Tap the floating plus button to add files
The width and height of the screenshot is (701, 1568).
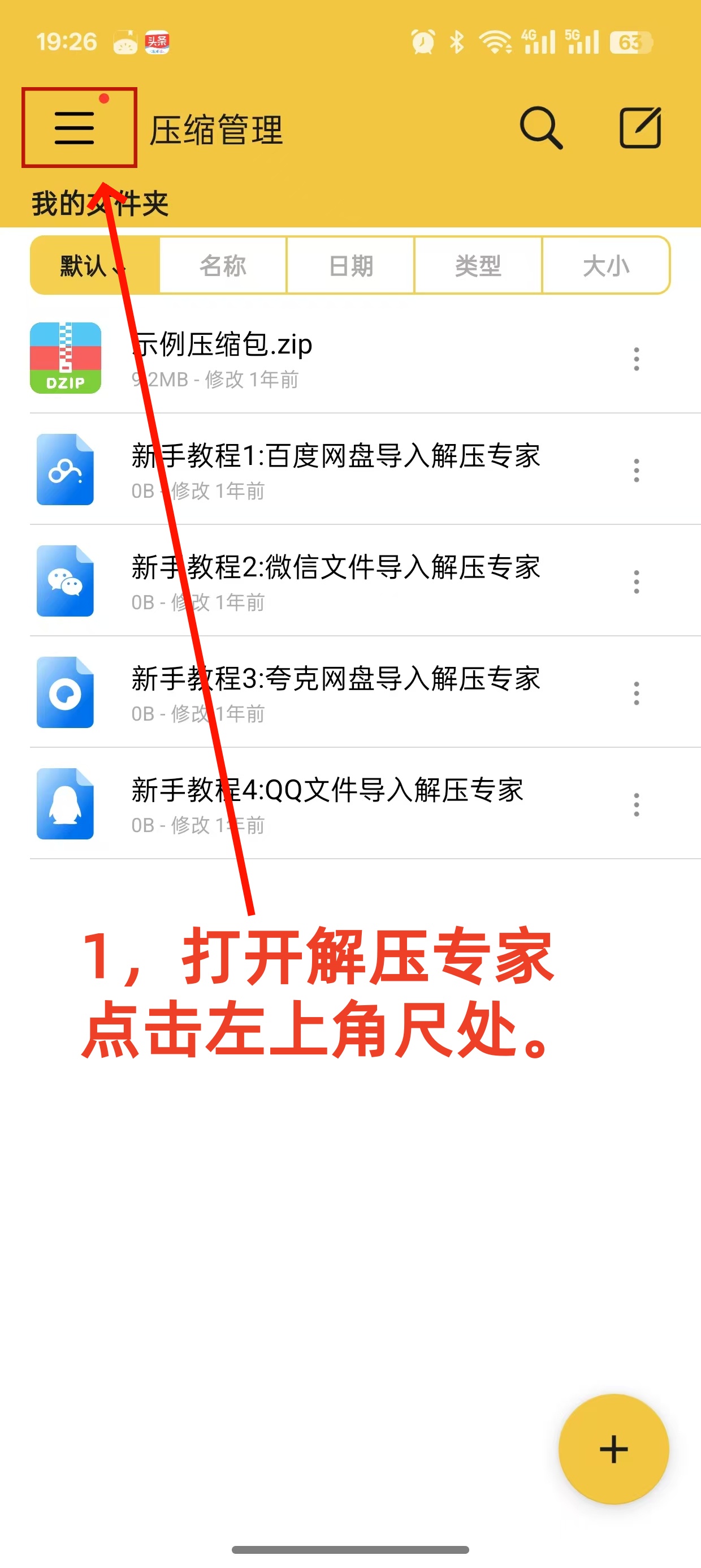coord(613,1449)
